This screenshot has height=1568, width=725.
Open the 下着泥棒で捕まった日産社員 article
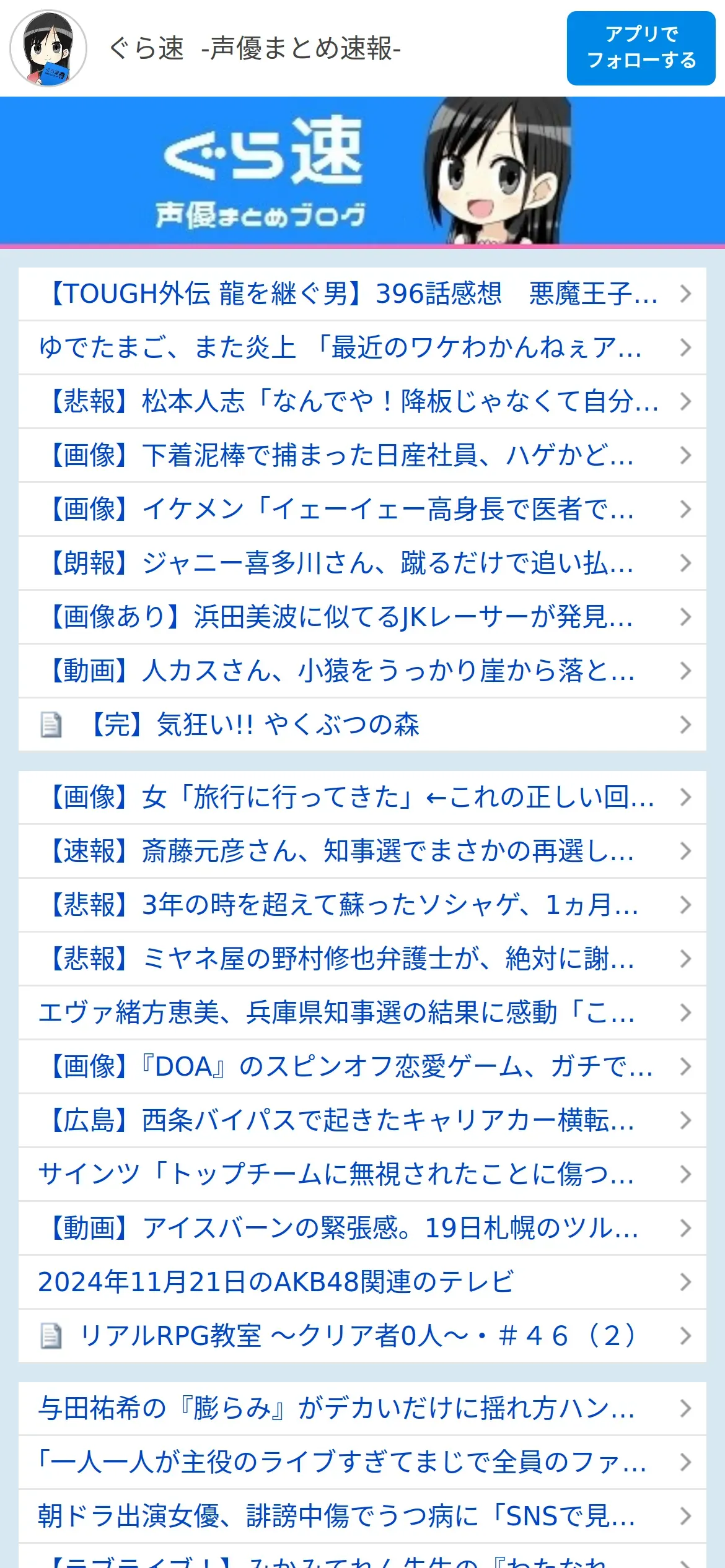[362, 455]
